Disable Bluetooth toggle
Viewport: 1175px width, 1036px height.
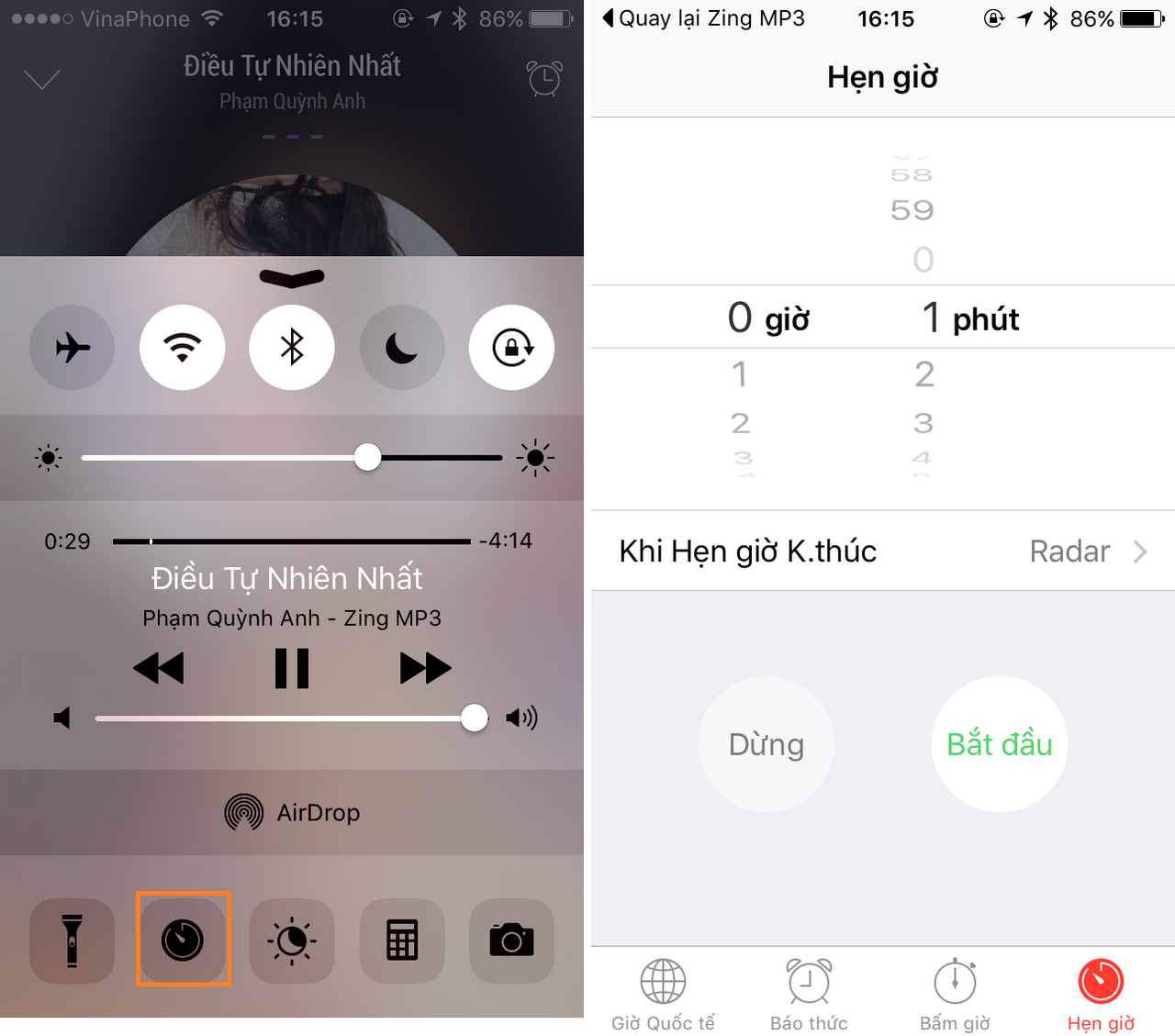pyautogui.click(x=292, y=348)
